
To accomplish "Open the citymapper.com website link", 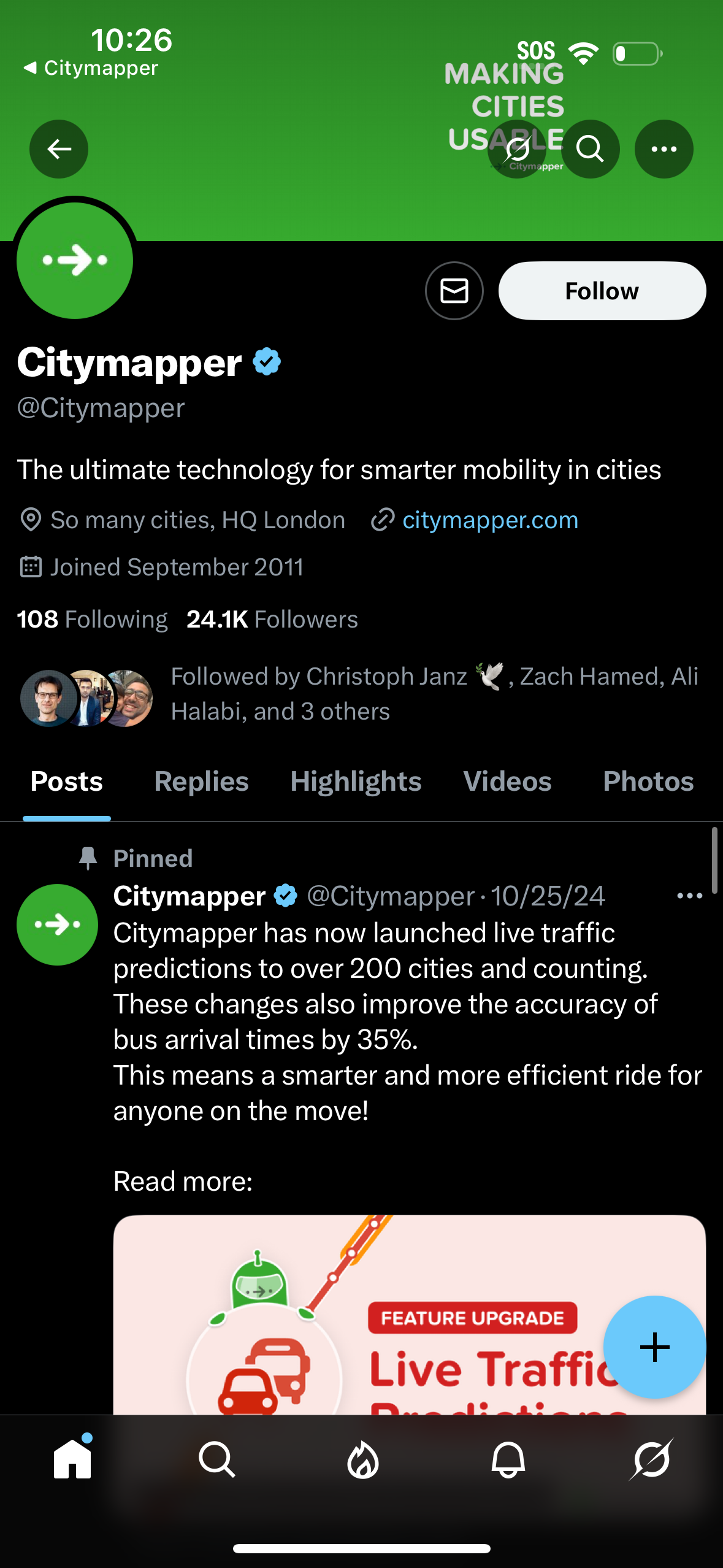I will (x=489, y=520).
